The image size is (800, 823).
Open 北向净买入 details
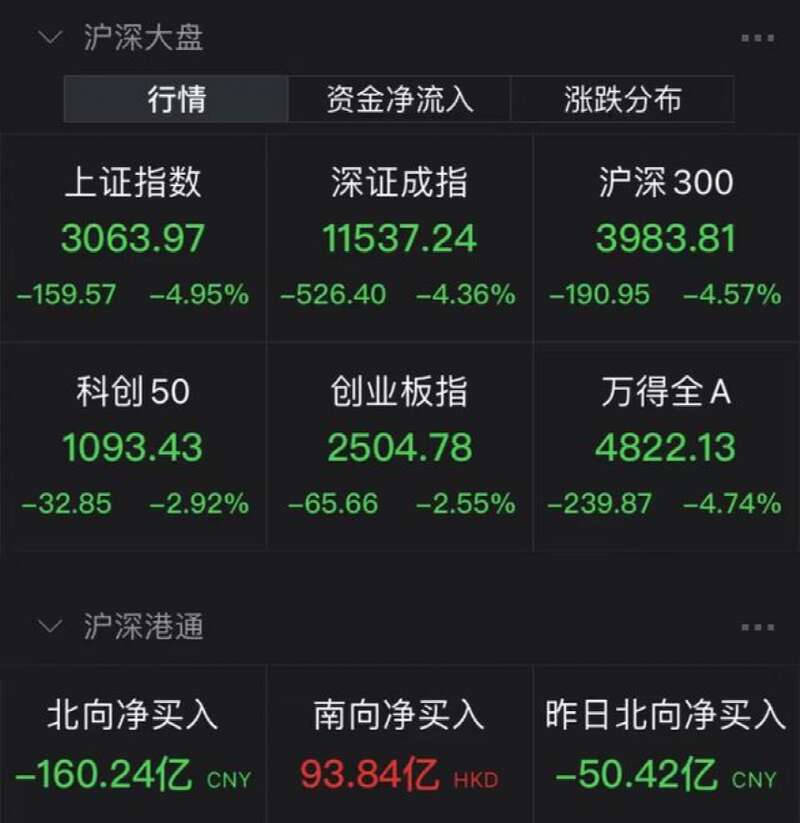133,745
